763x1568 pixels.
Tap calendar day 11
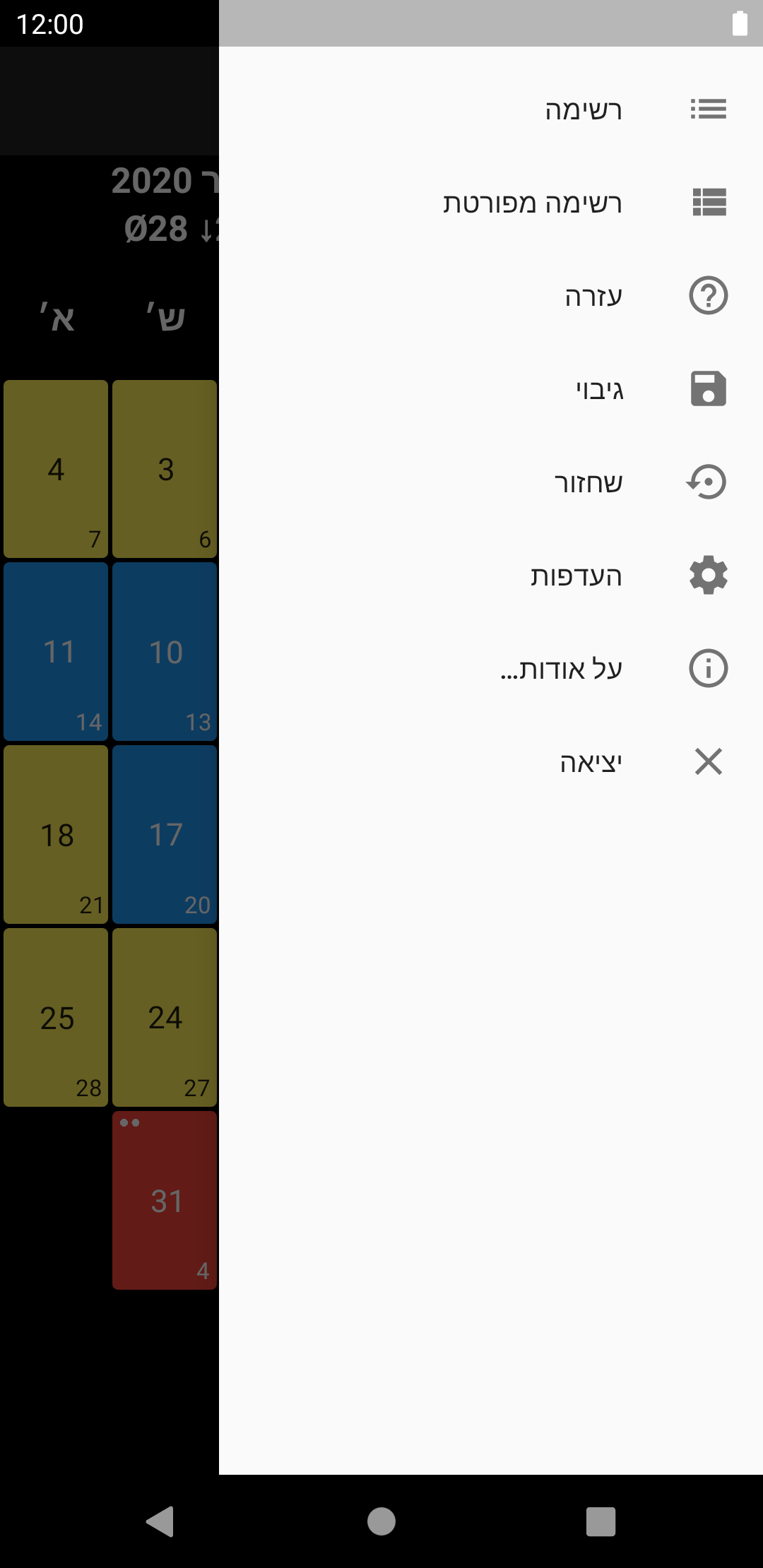click(57, 651)
